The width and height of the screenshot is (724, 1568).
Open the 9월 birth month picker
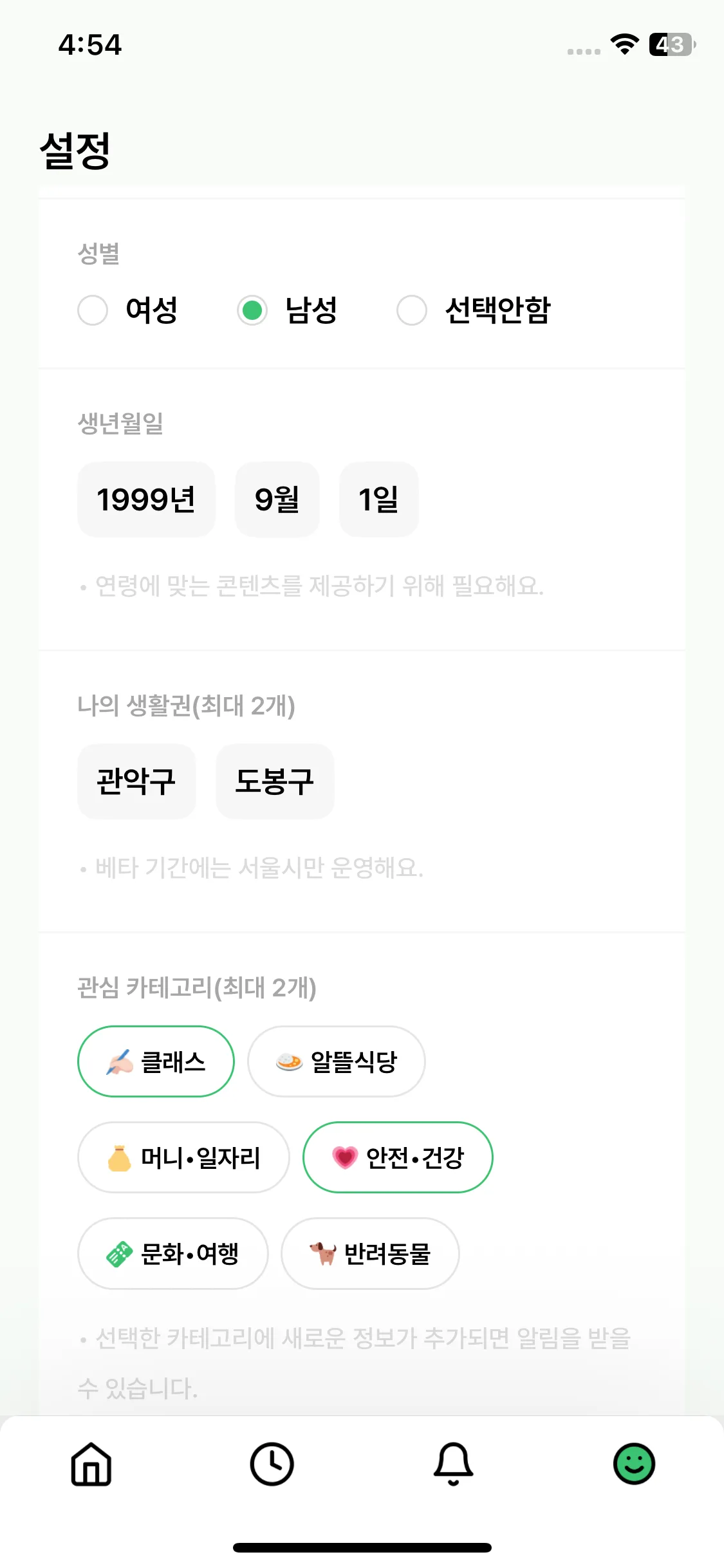[277, 499]
